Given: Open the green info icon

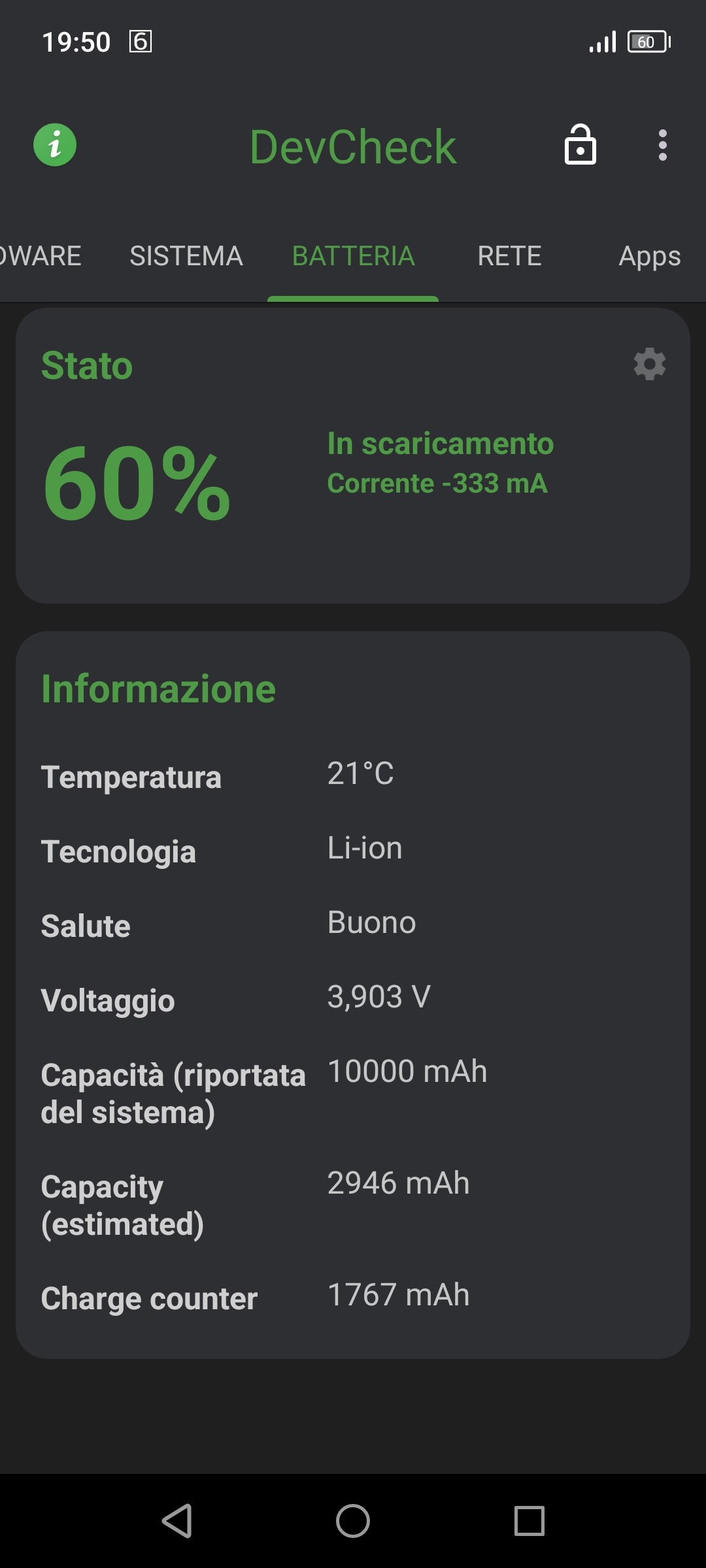Looking at the screenshot, I should [55, 145].
